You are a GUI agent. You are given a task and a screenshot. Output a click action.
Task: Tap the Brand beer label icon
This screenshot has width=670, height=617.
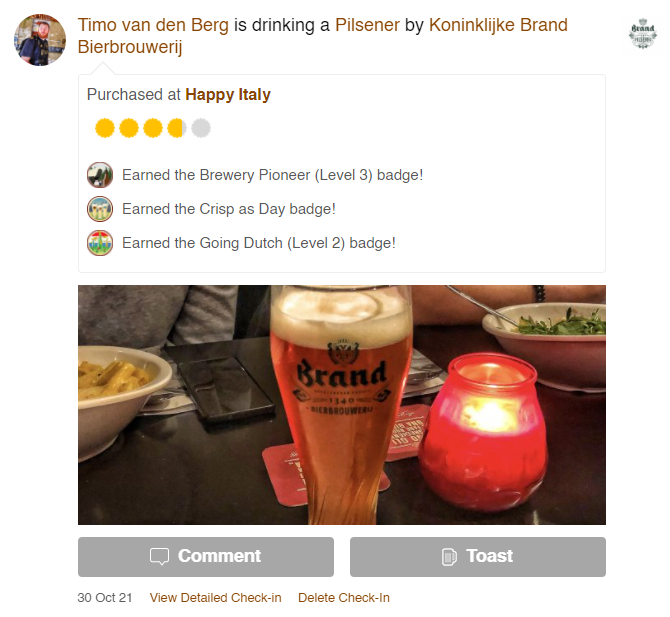click(x=642, y=34)
